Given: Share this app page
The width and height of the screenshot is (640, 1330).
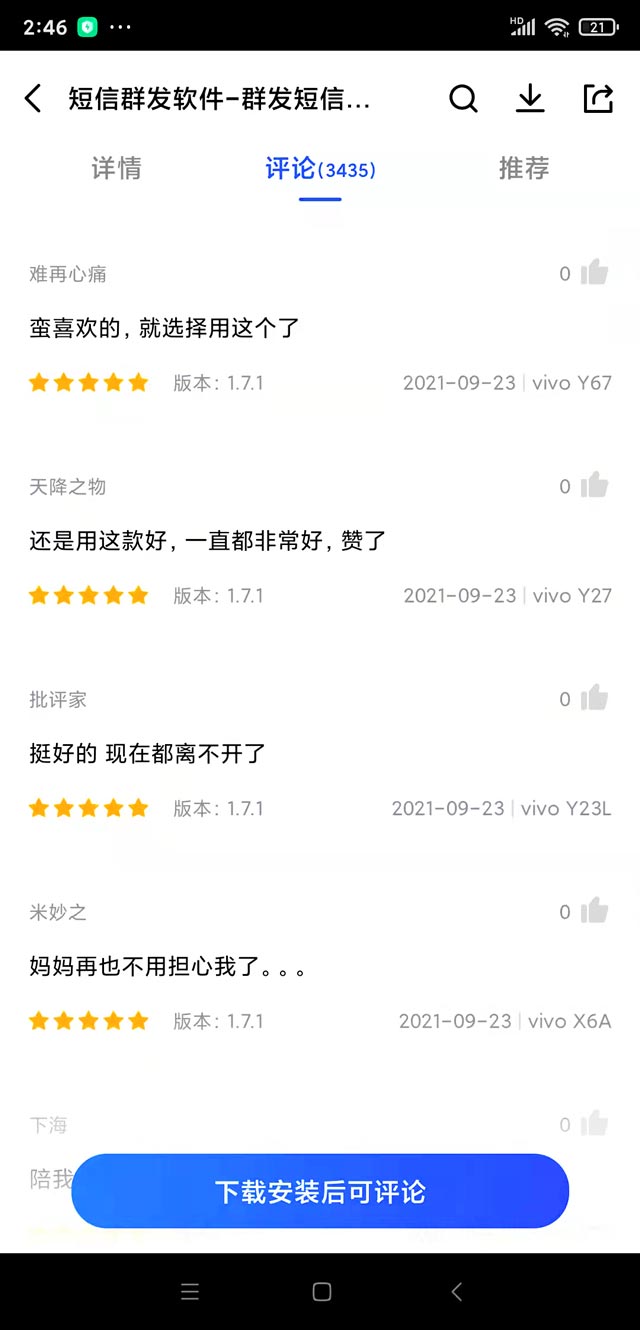Looking at the screenshot, I should pyautogui.click(x=598, y=99).
